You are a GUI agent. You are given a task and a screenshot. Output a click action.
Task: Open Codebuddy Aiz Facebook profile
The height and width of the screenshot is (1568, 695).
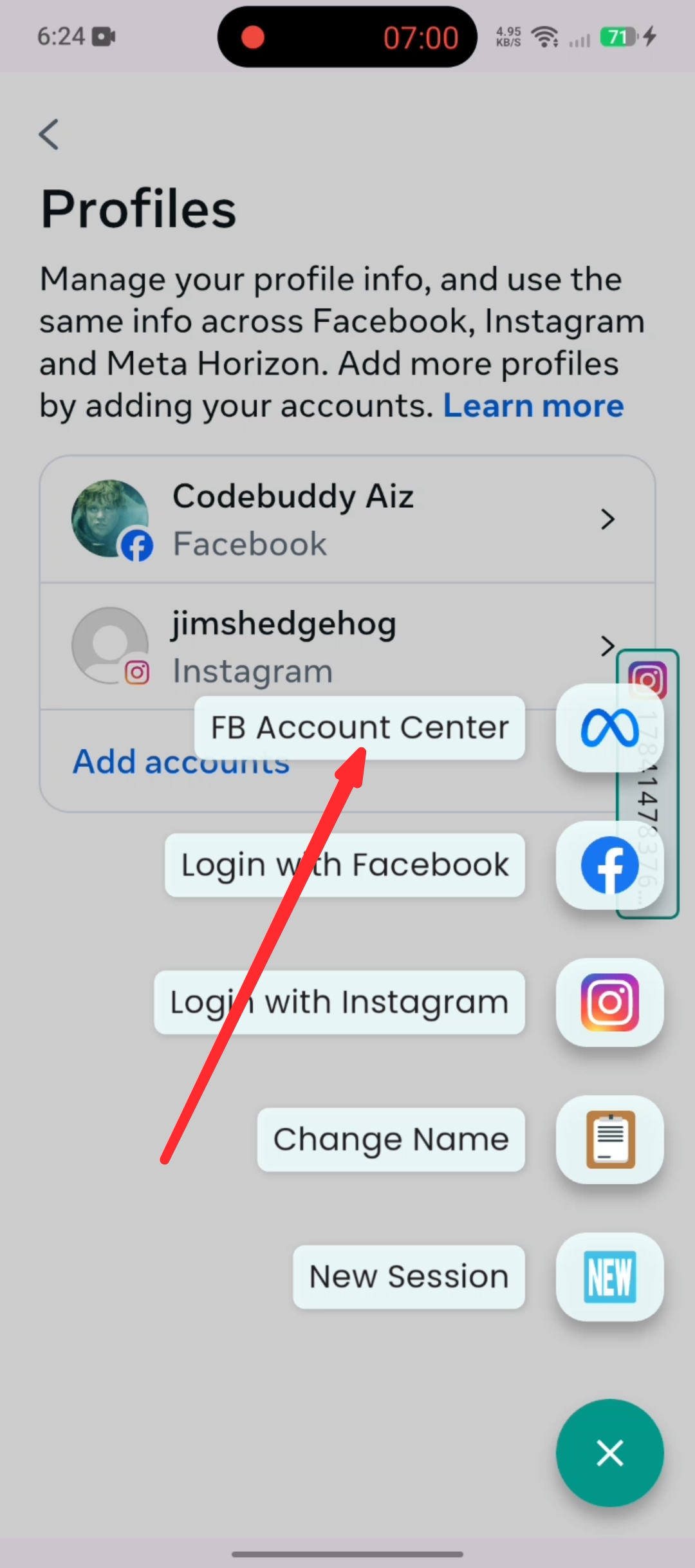click(347, 519)
